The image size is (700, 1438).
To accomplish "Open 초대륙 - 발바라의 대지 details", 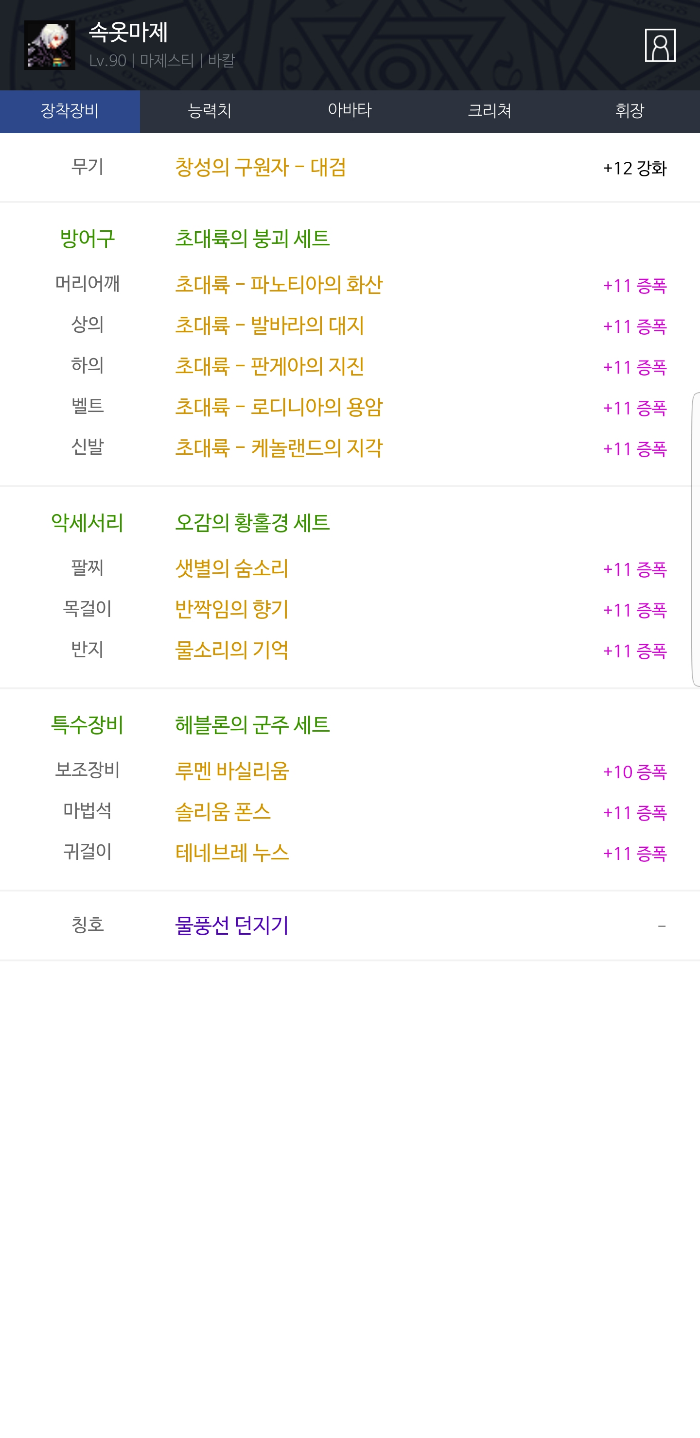I will click(x=270, y=326).
